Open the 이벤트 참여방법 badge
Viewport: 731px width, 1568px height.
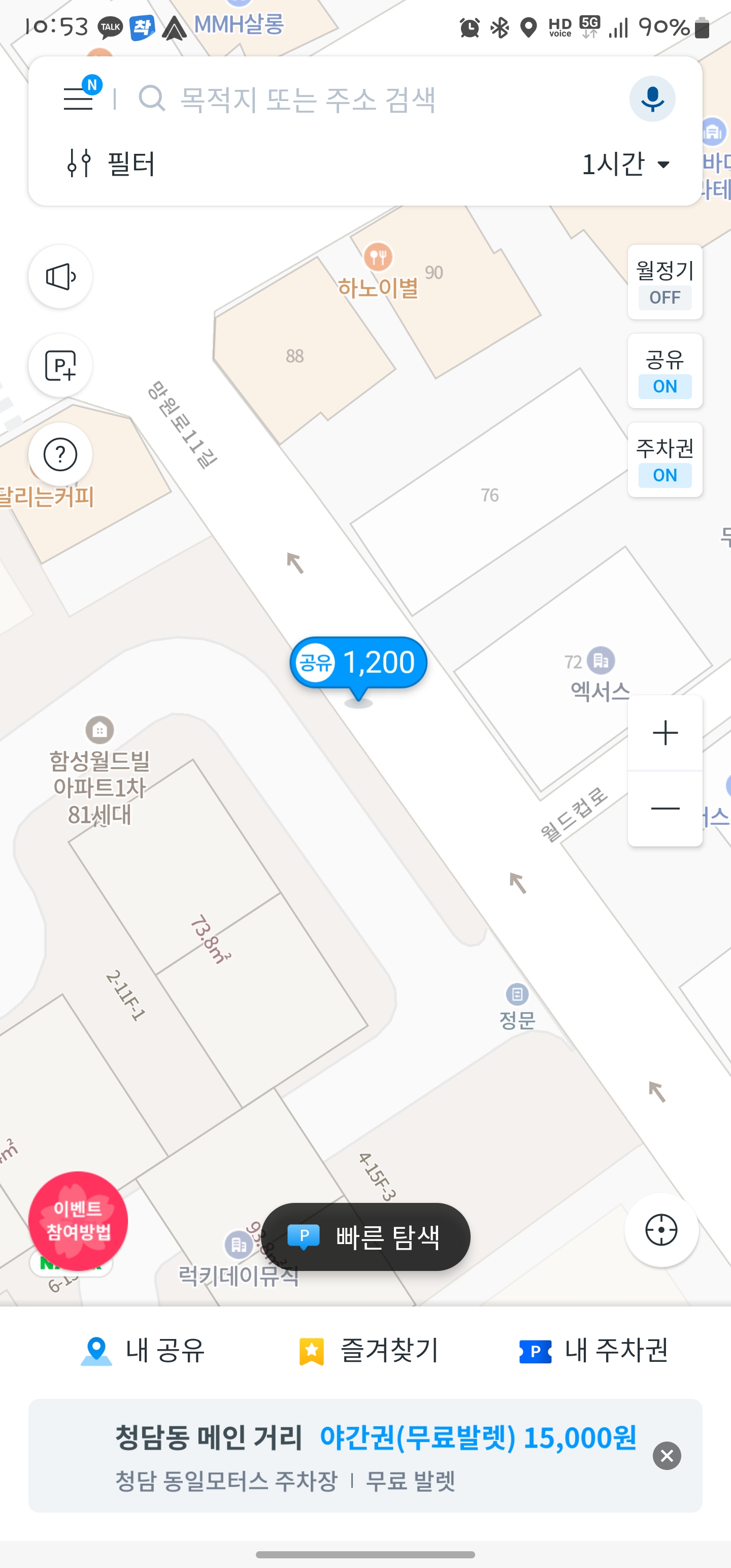pos(79,1221)
